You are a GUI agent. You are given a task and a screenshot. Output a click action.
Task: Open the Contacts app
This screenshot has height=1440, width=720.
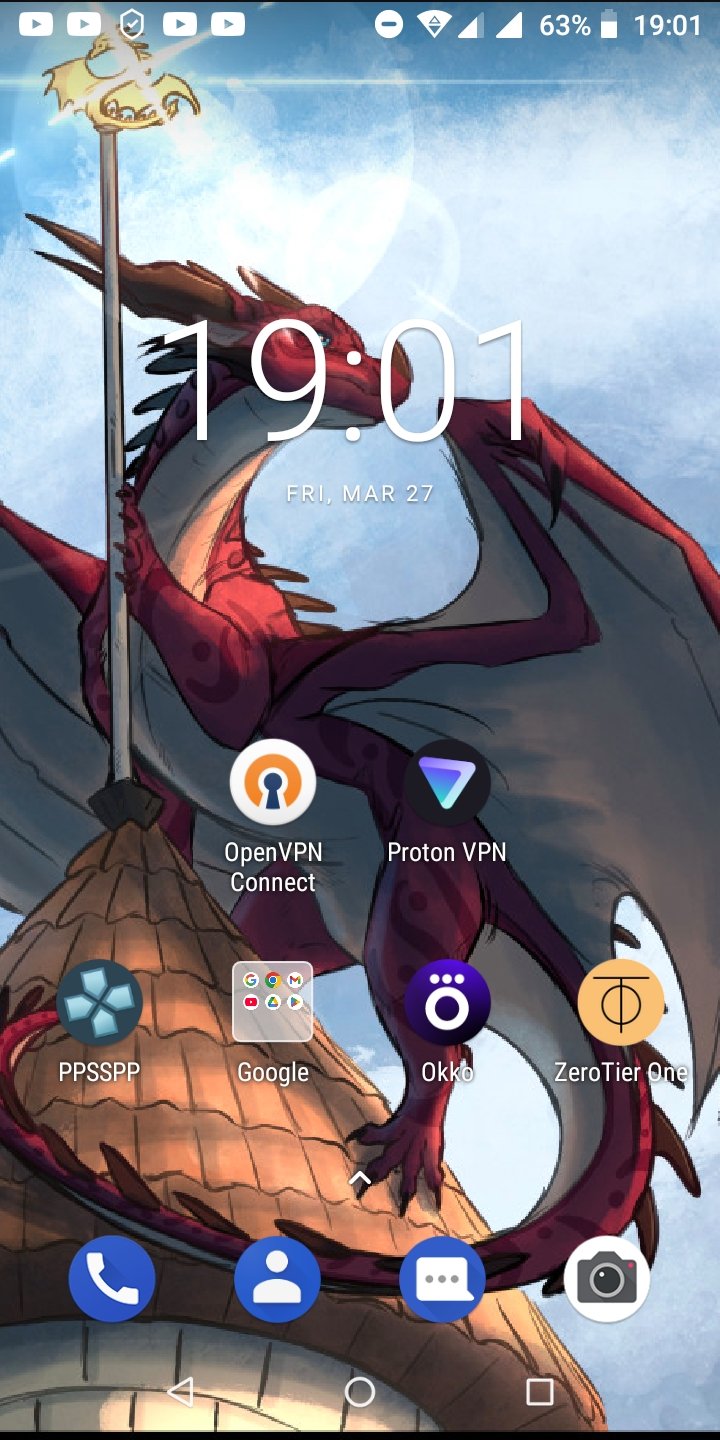277,1279
